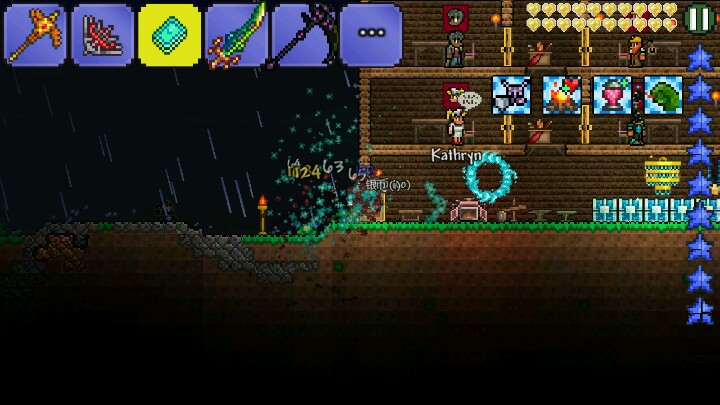The height and width of the screenshot is (405, 720).
Task: Tap the green leaf buff icon
Action: tap(663, 95)
